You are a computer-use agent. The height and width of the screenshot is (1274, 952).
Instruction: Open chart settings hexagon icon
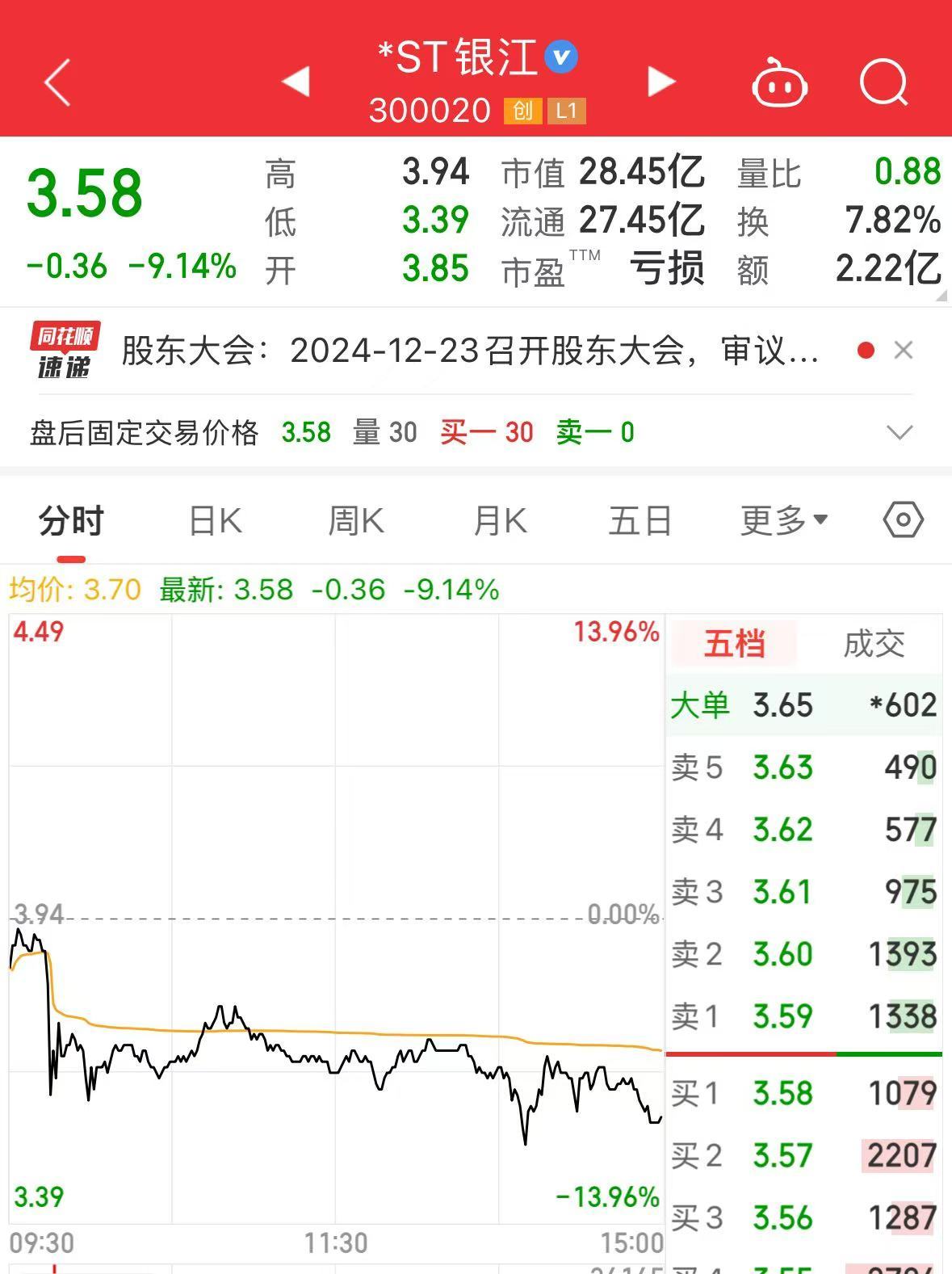(x=903, y=519)
